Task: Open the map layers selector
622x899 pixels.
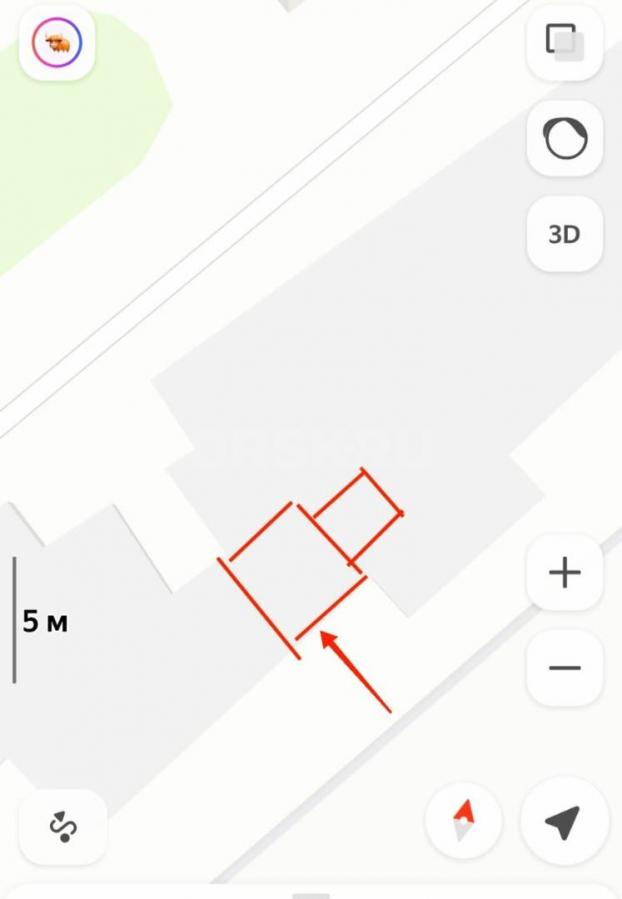Action: tap(564, 43)
